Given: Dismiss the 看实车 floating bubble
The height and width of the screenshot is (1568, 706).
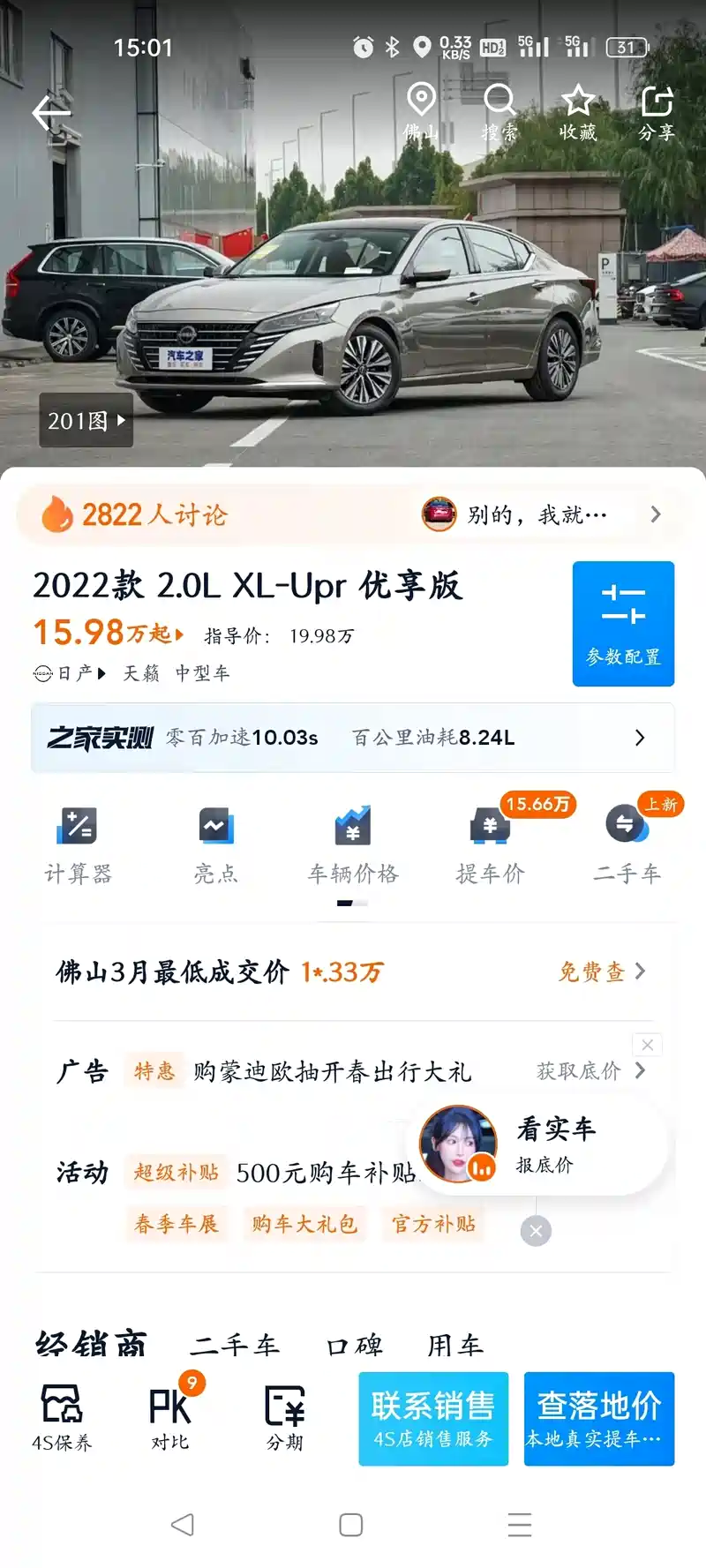Looking at the screenshot, I should coord(536,1231).
